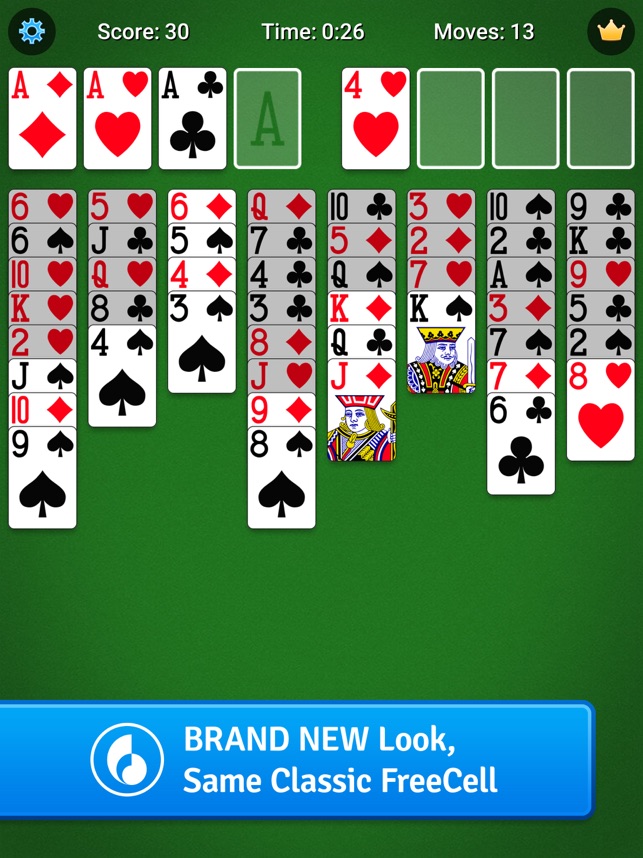Select the 3 of spades card
The width and height of the screenshot is (643, 858).
pyautogui.click(x=202, y=345)
